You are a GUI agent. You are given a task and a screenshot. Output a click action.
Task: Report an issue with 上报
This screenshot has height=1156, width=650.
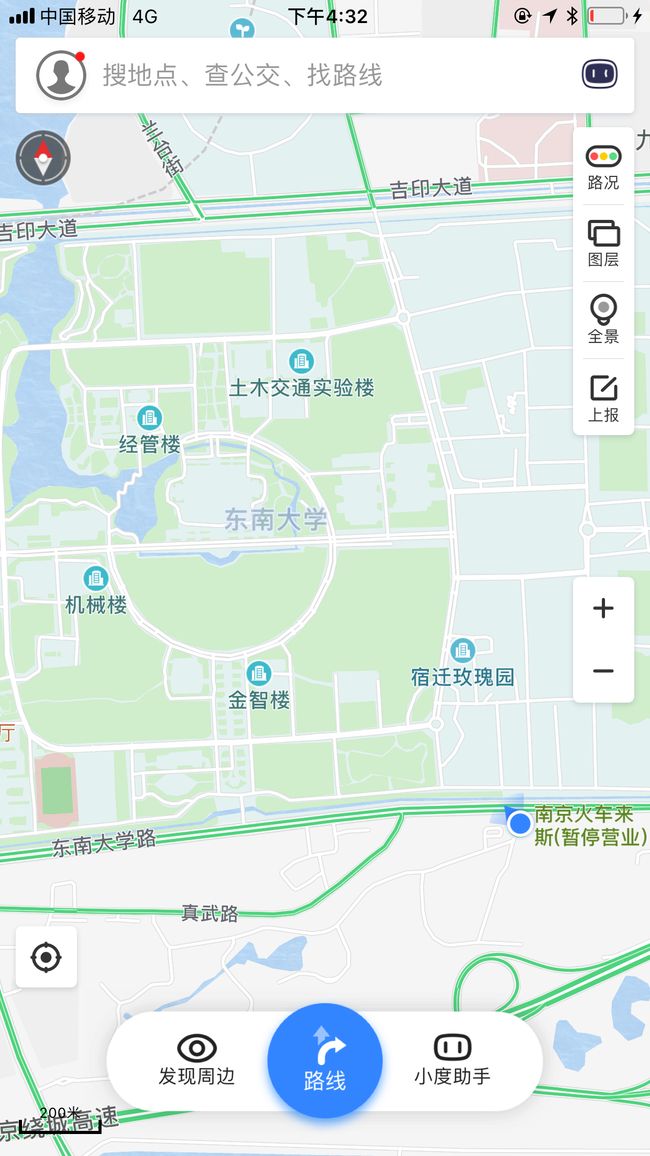(x=604, y=399)
